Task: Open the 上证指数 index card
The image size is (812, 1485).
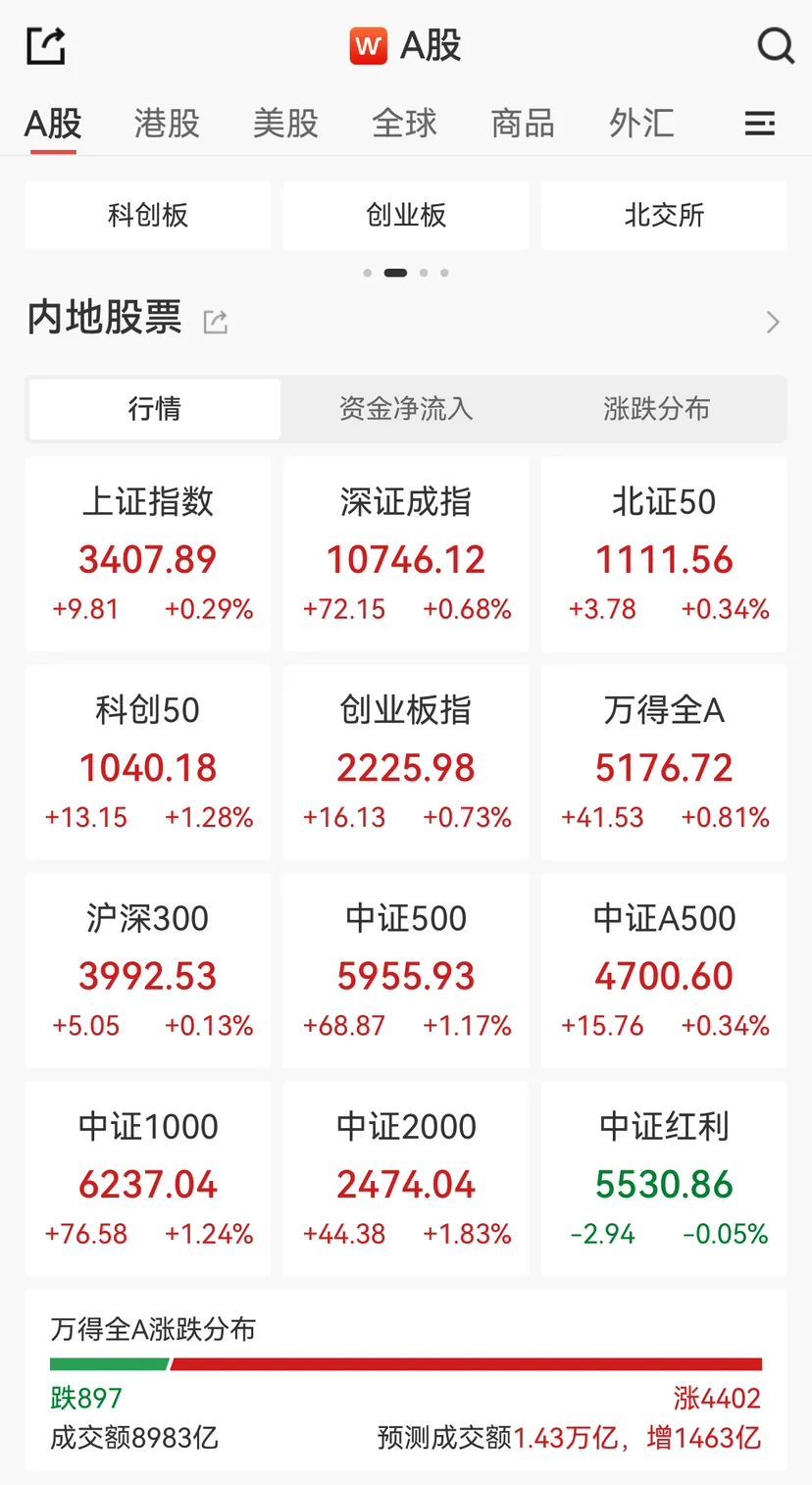Action: click(x=148, y=554)
